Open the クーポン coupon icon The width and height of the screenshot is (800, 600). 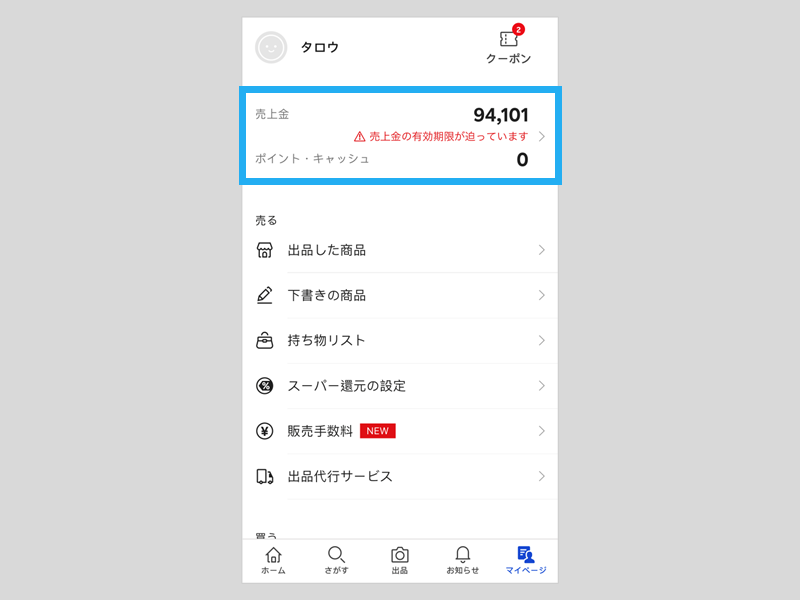pyautogui.click(x=508, y=45)
